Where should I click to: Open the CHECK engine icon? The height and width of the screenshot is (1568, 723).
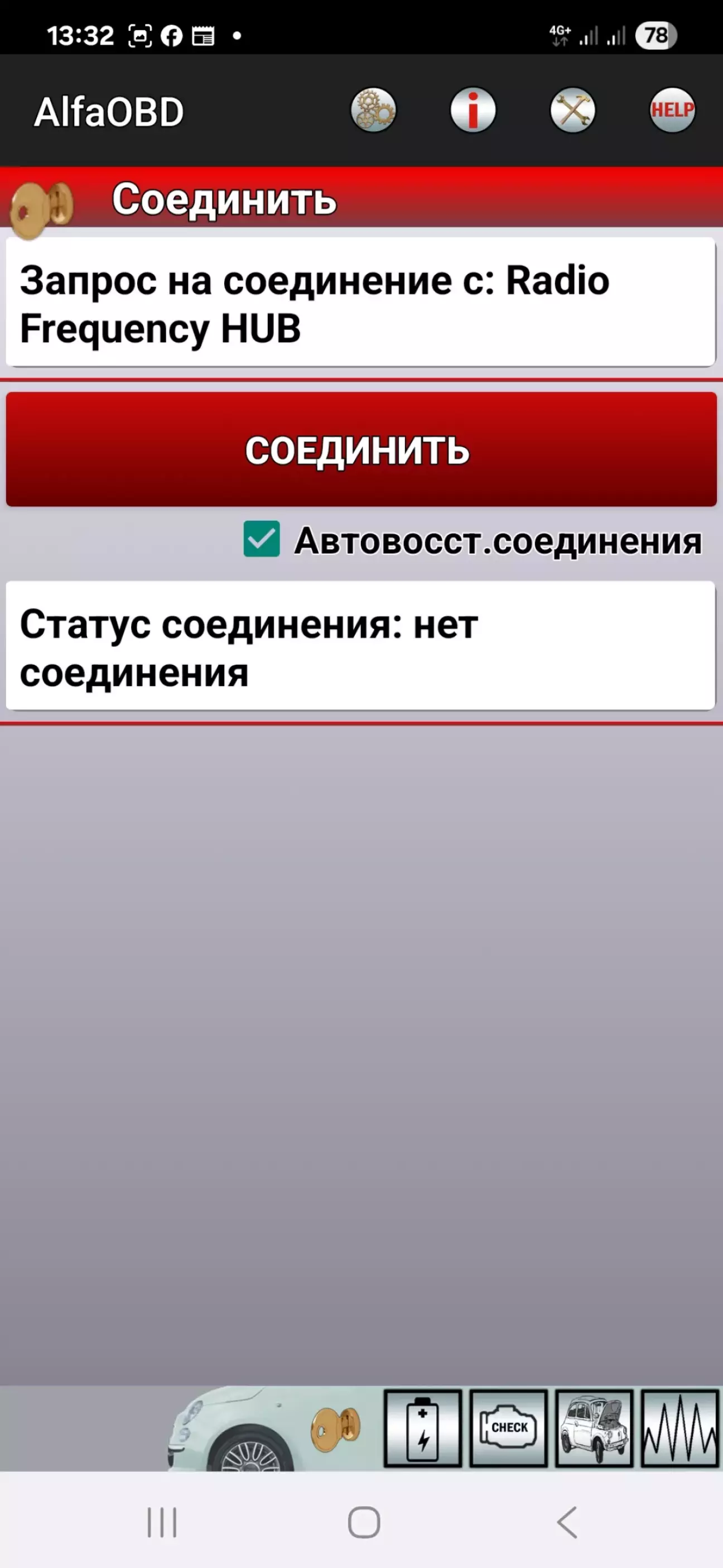tap(509, 1428)
